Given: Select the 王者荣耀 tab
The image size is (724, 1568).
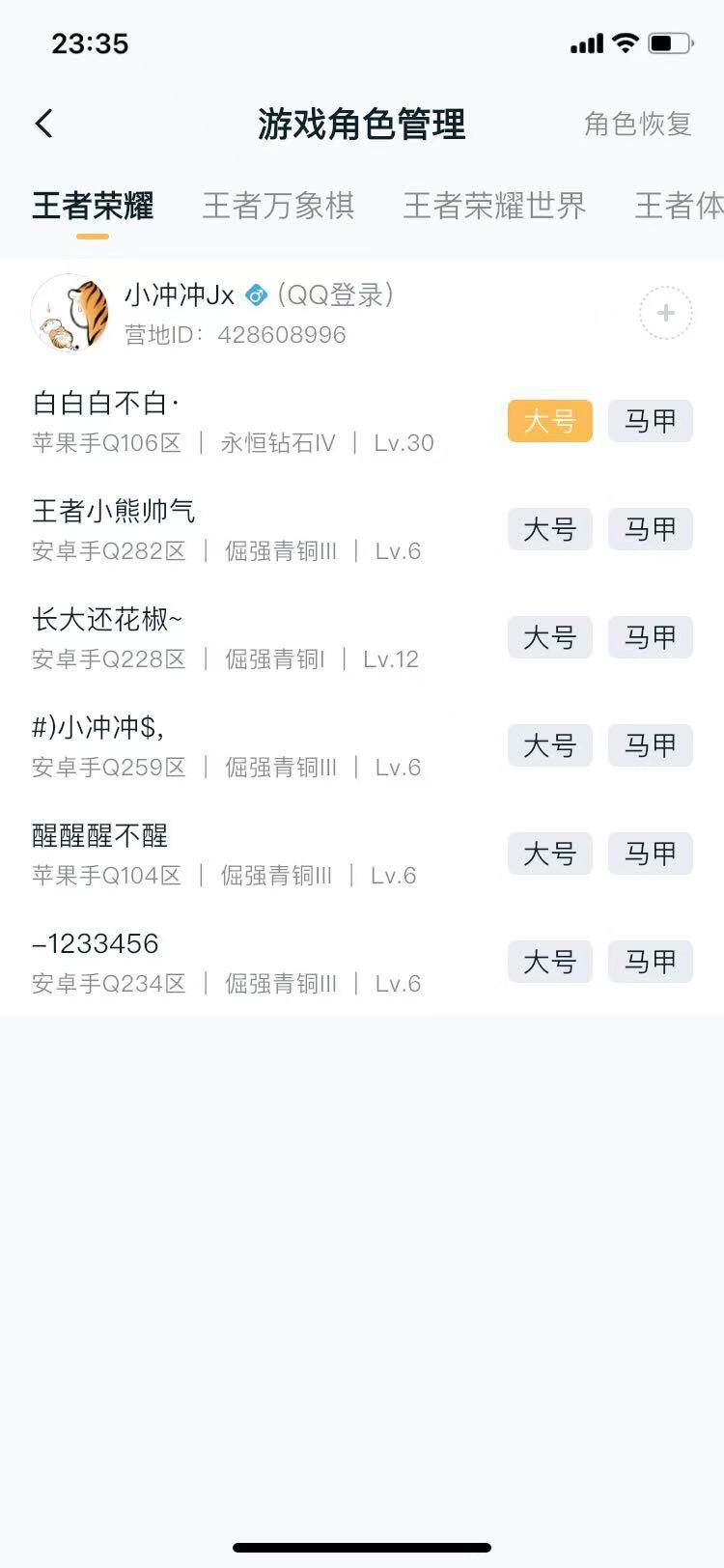Looking at the screenshot, I should pyautogui.click(x=92, y=206).
